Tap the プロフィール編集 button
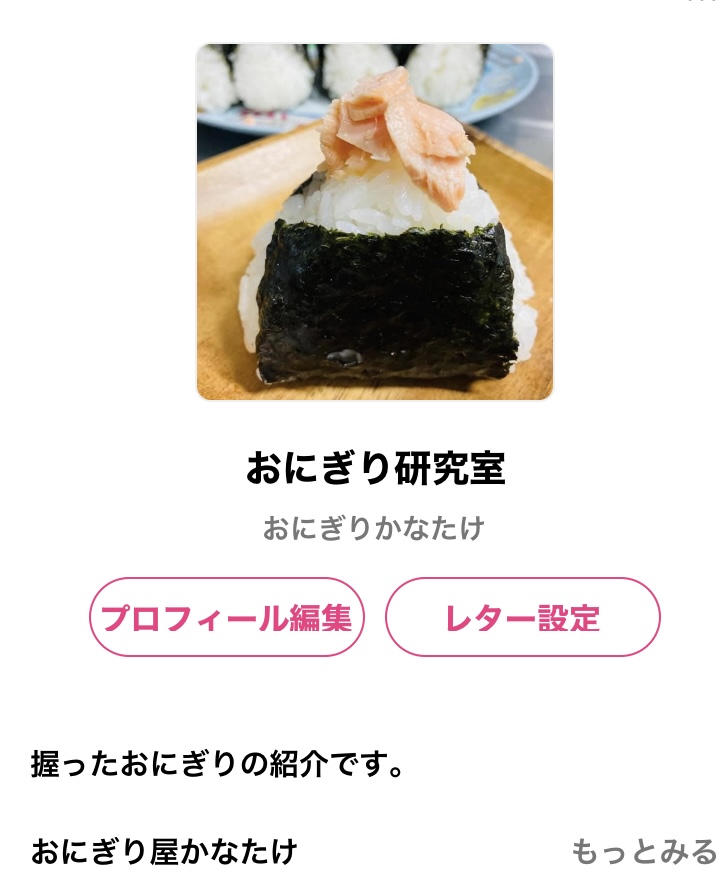The width and height of the screenshot is (724, 874). [x=227, y=617]
